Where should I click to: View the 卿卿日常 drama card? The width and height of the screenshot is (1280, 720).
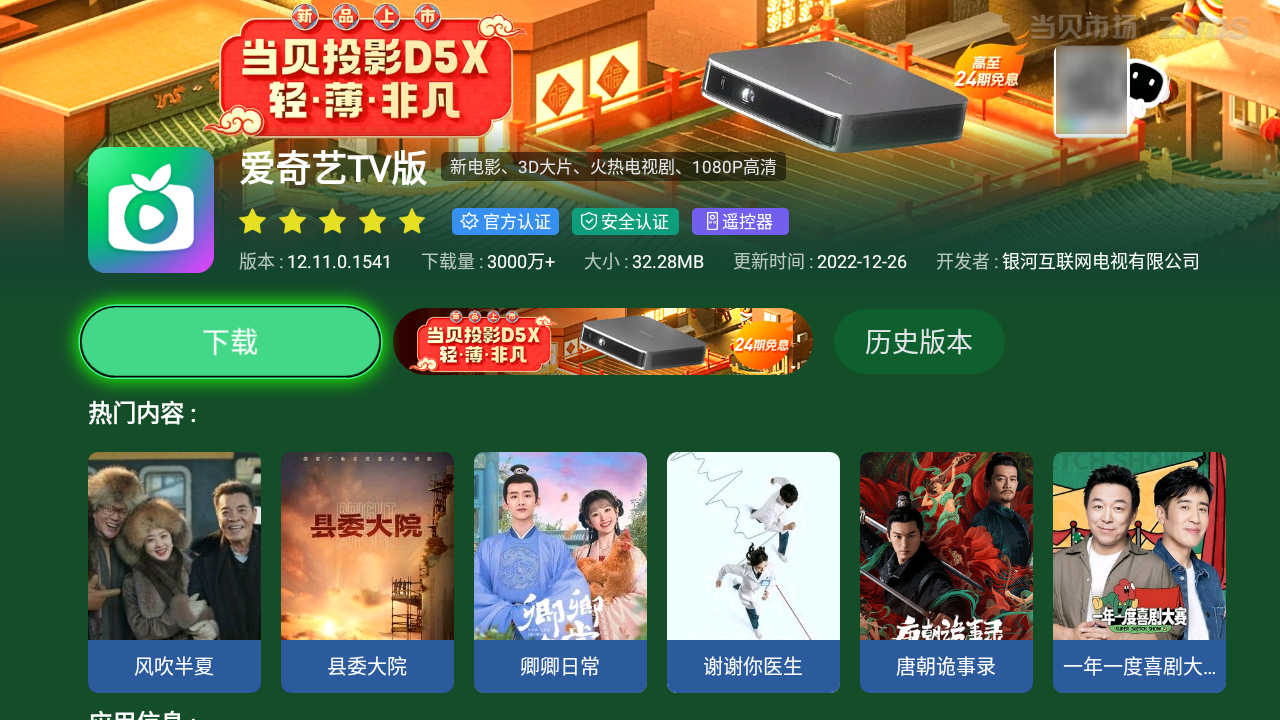(560, 571)
